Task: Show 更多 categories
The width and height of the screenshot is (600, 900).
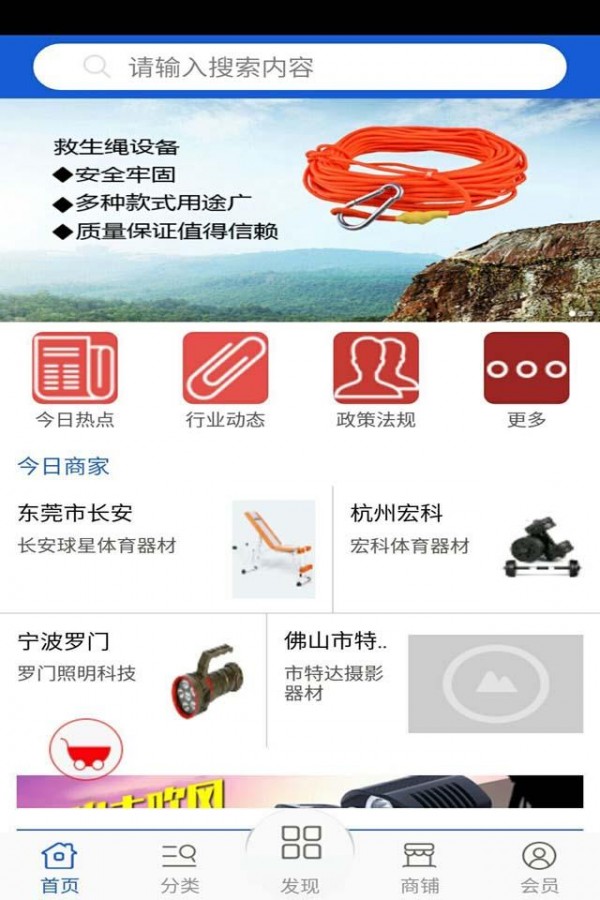Action: click(x=526, y=380)
